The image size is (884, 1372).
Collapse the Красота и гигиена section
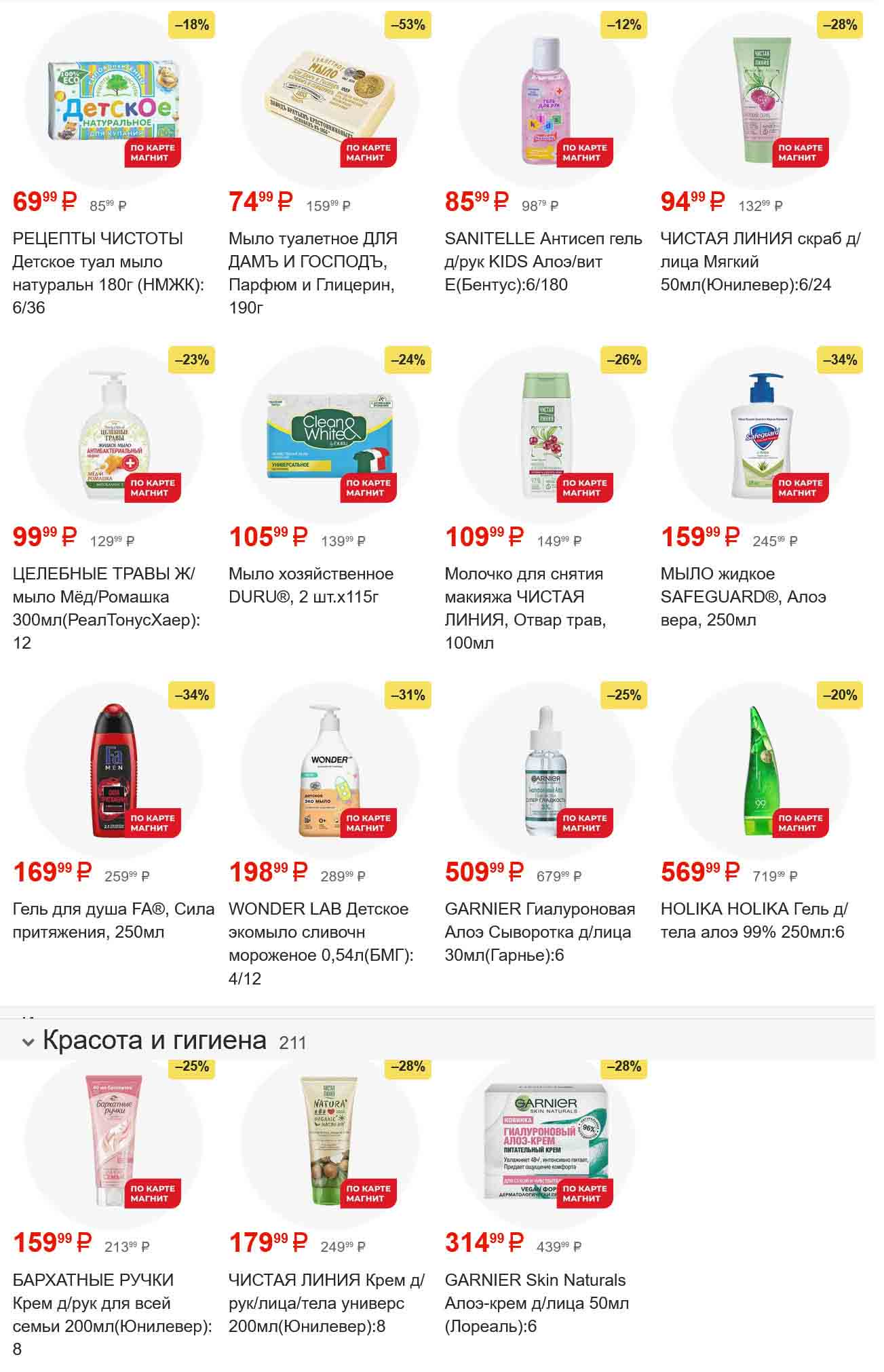click(x=28, y=1042)
